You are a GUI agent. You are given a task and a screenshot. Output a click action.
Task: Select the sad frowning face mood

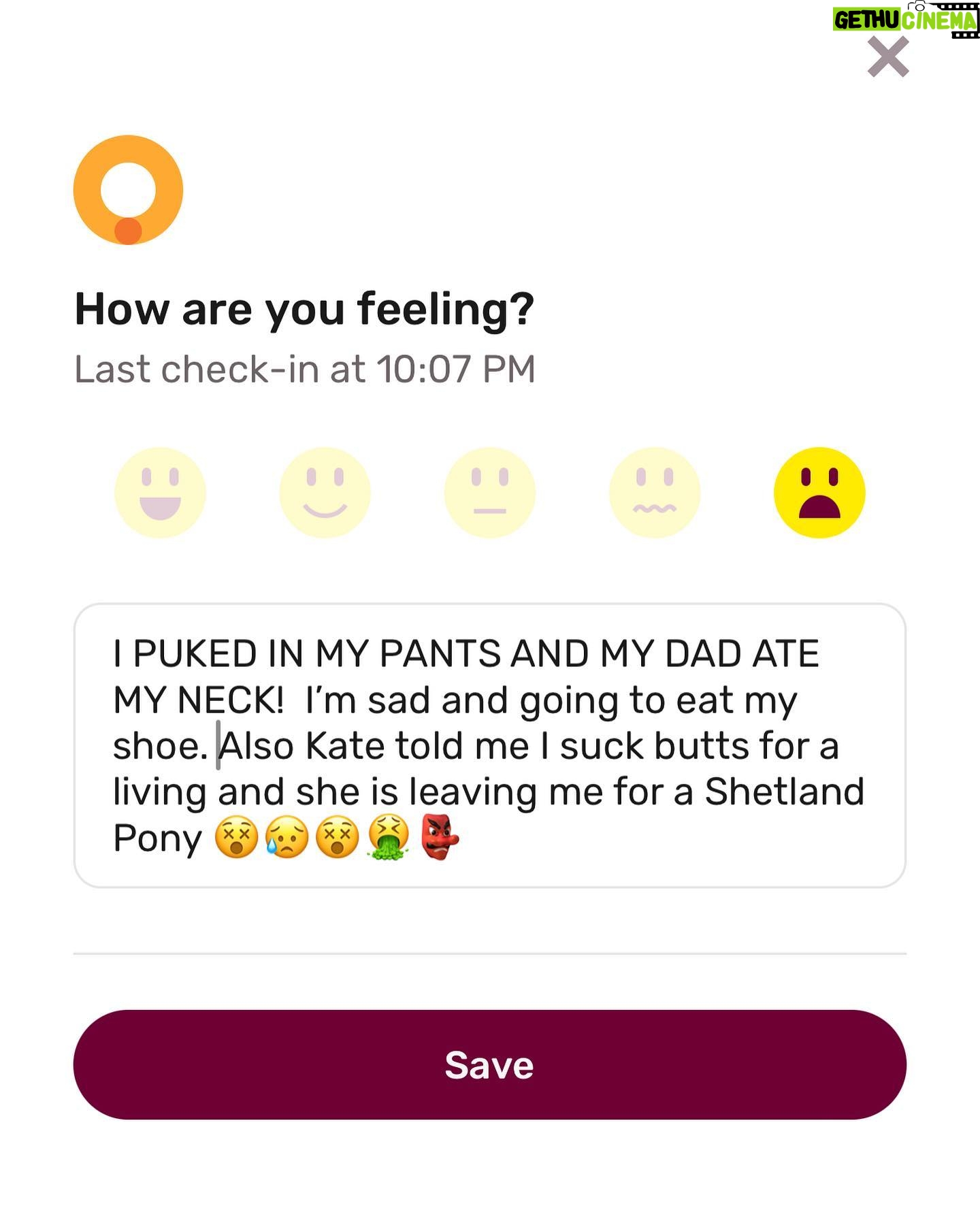click(819, 493)
